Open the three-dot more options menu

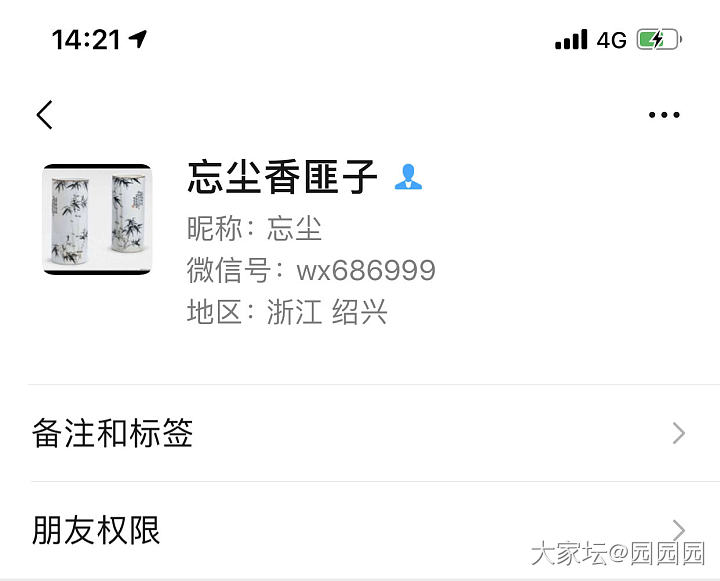point(664,115)
